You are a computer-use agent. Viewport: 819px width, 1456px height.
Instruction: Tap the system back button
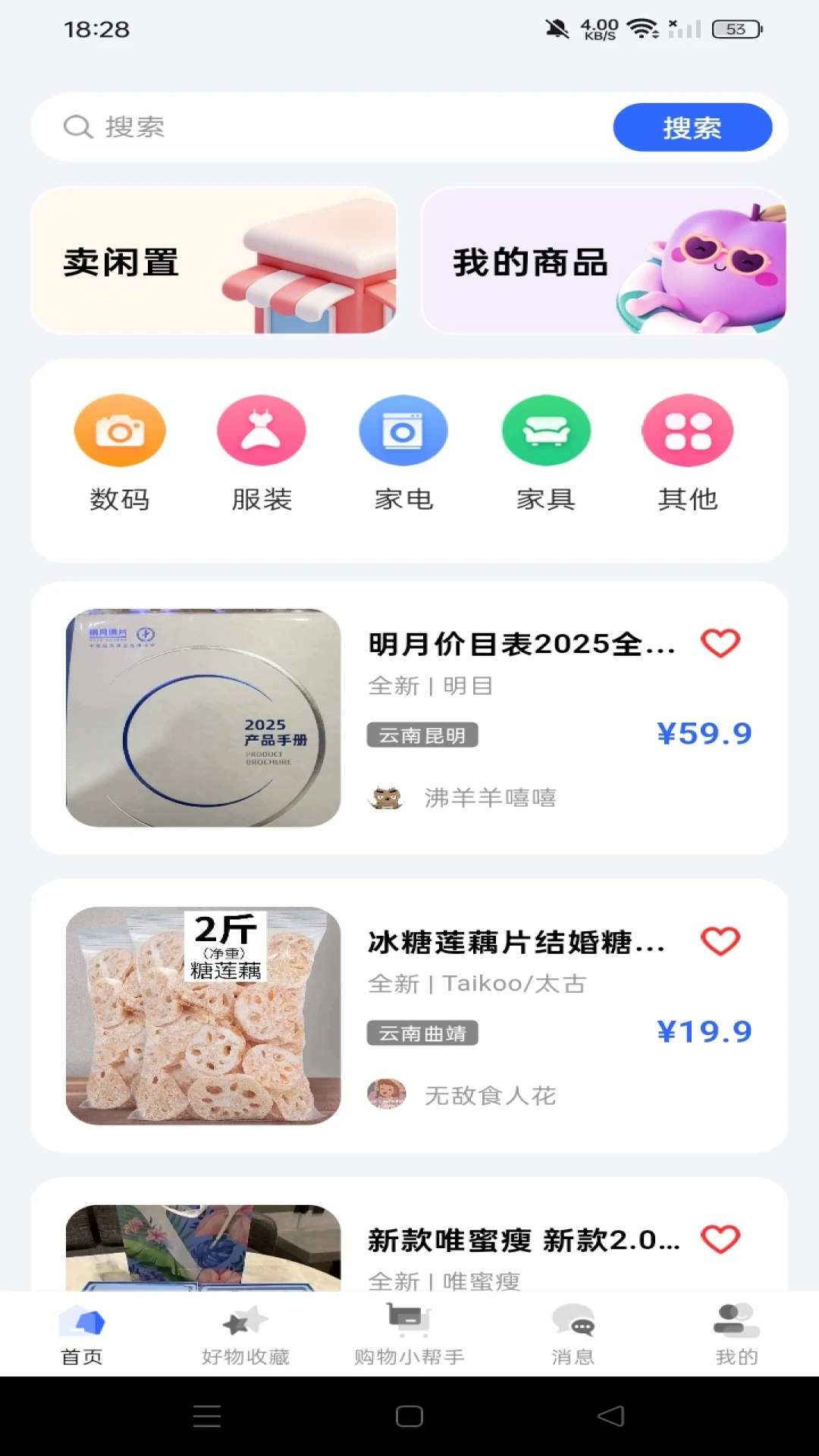[x=610, y=1416]
